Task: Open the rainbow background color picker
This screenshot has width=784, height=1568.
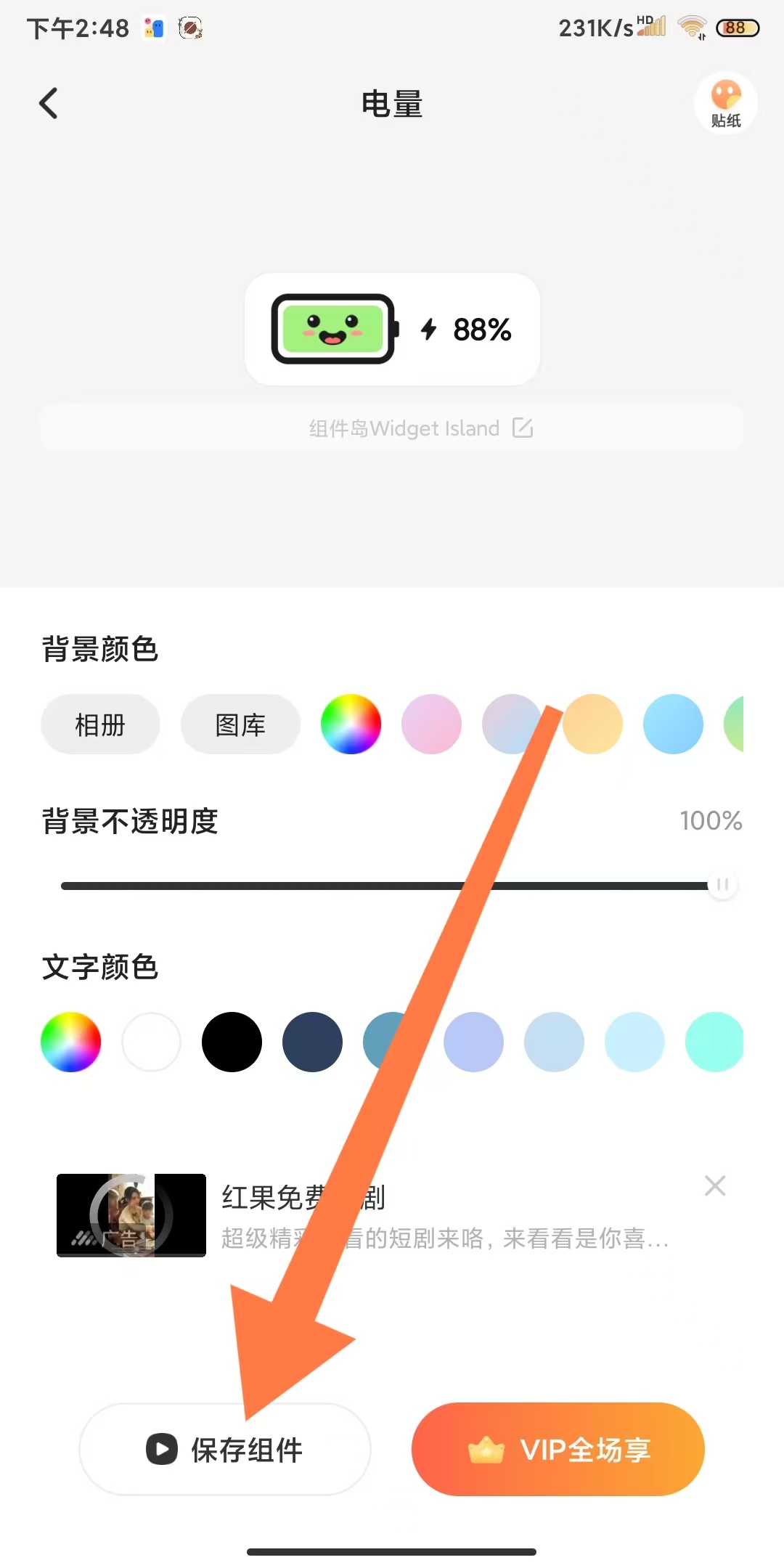Action: coord(351,724)
